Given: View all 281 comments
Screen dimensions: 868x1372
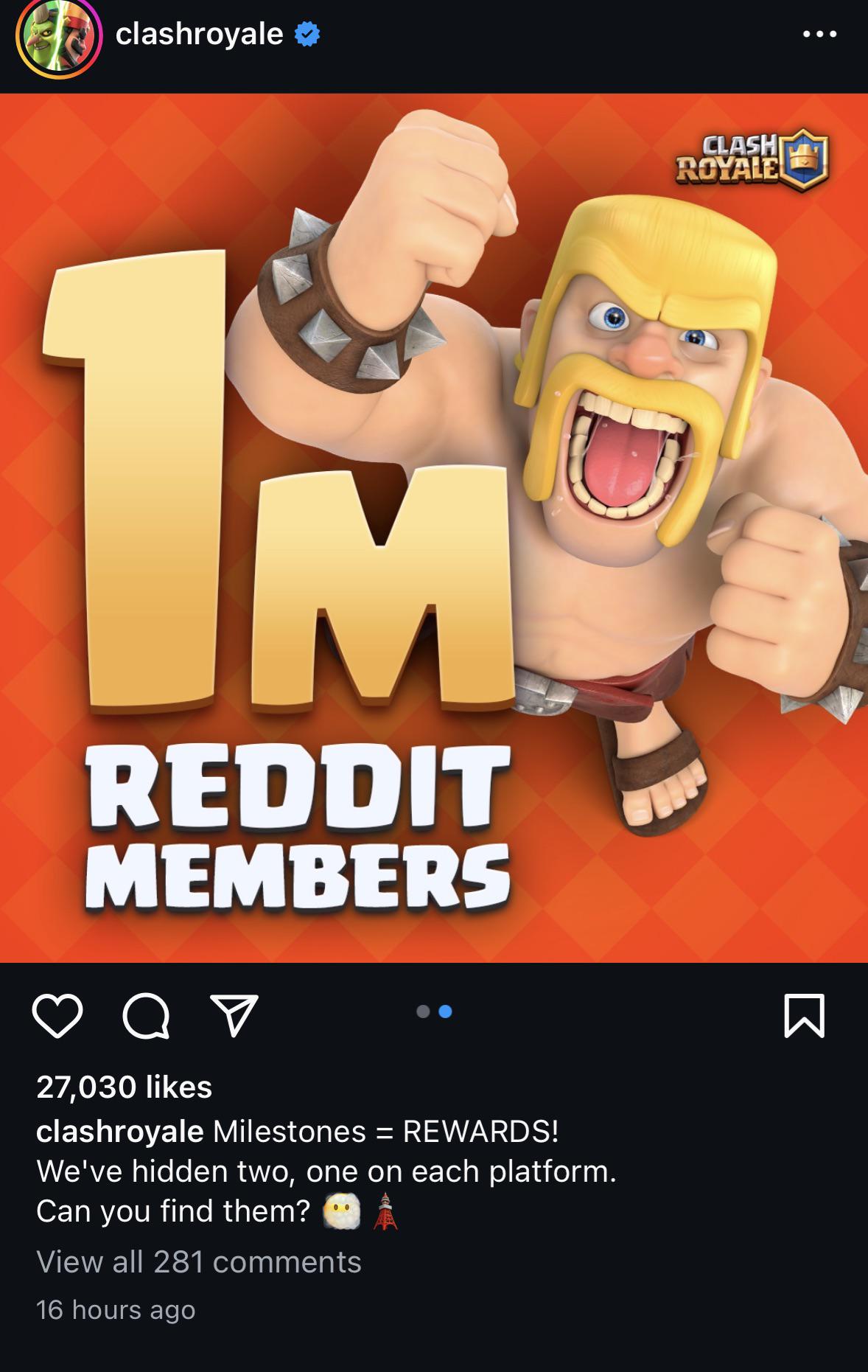Looking at the screenshot, I should [x=199, y=1261].
